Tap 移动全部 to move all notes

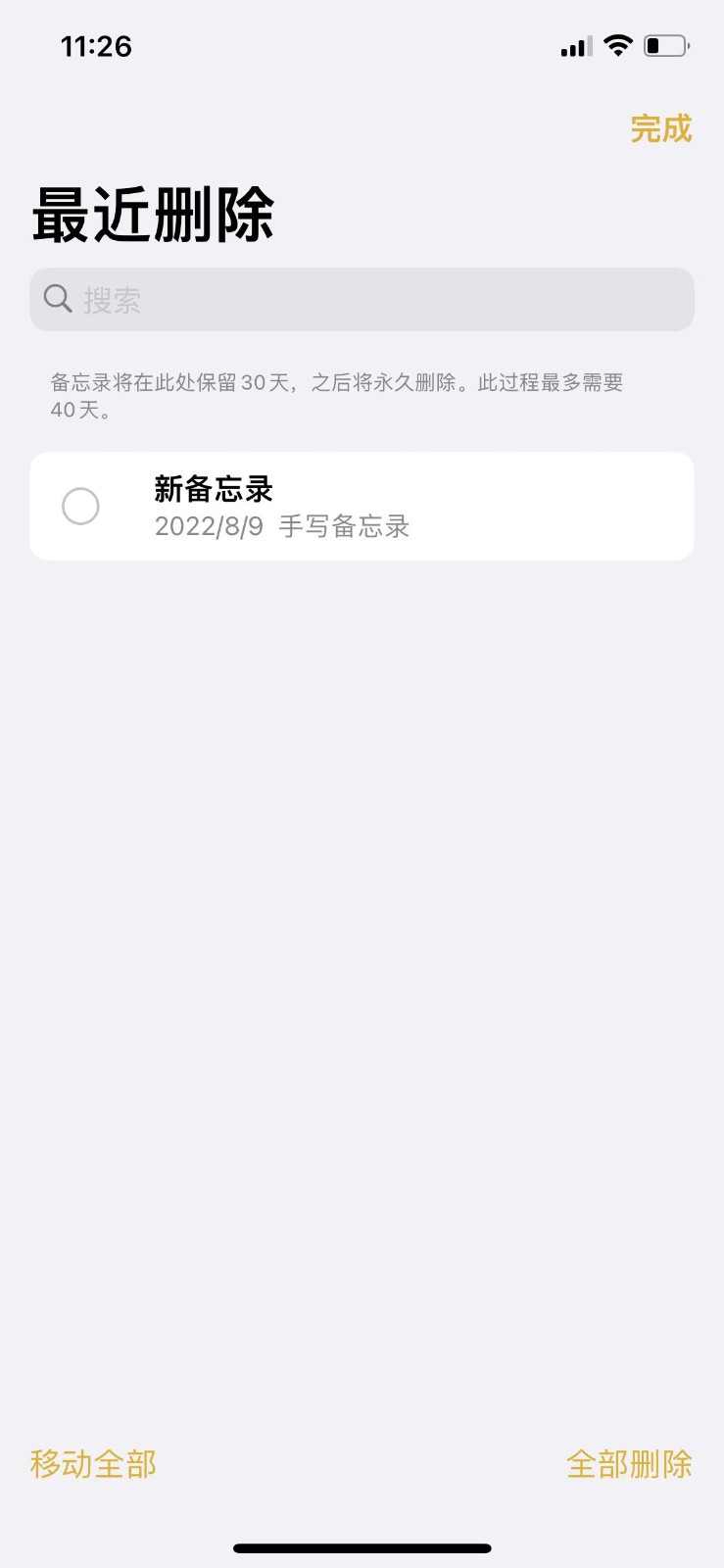[94, 1464]
